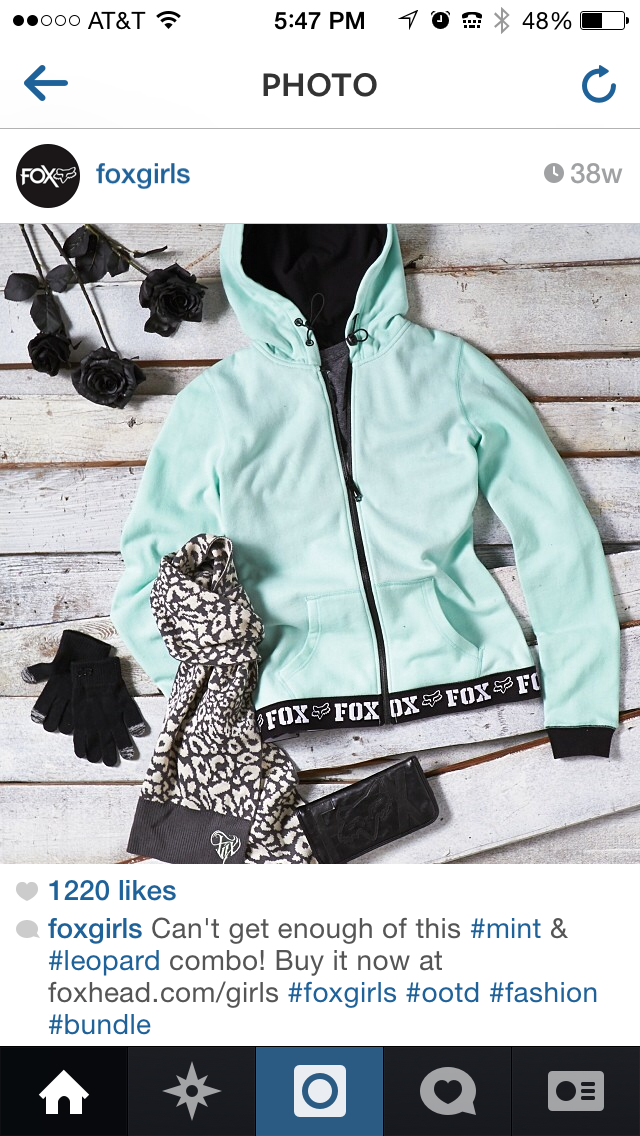
Task: Open foxgirls username in the post header
Action: point(143,175)
